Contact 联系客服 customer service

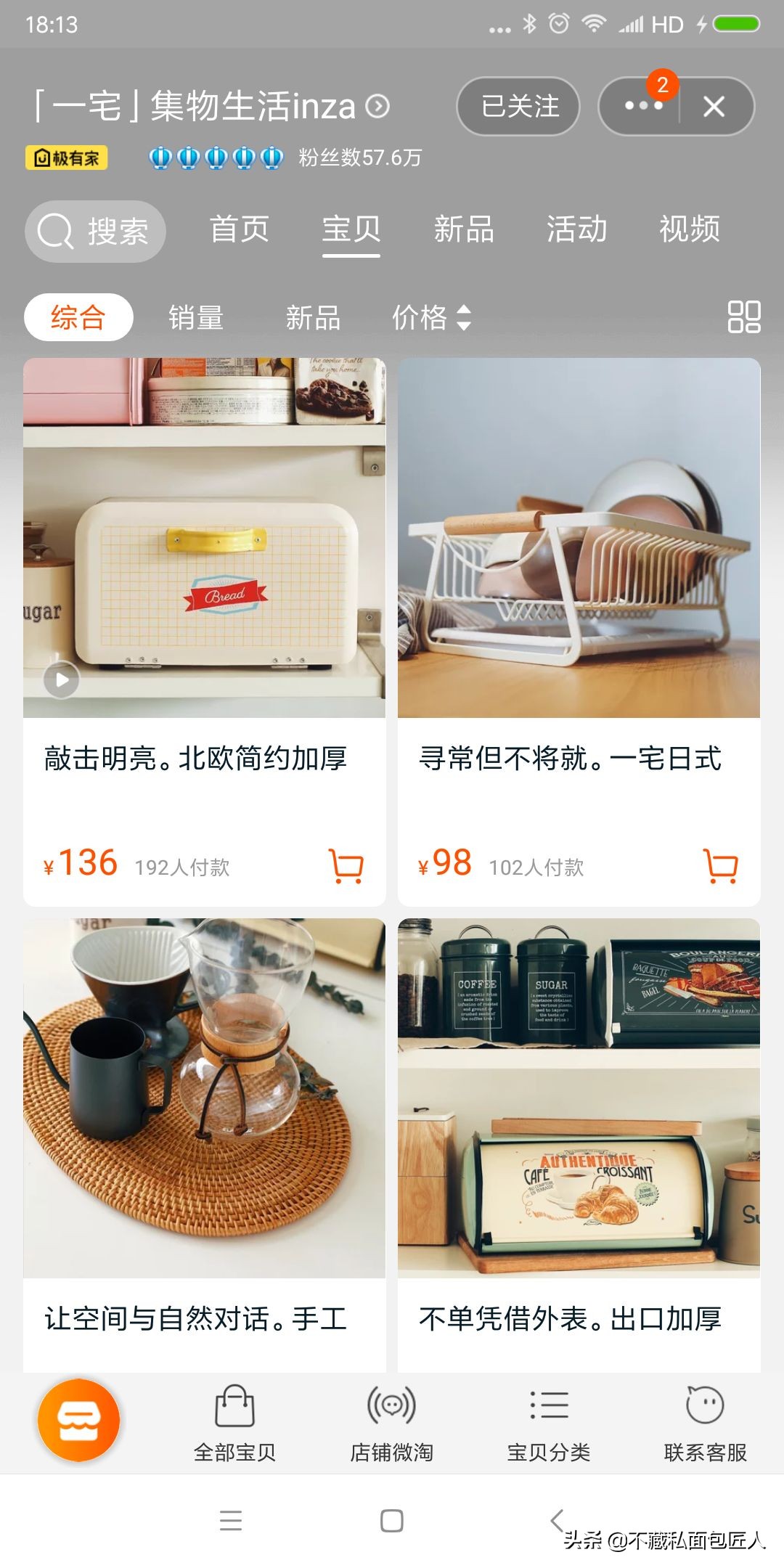pos(705,1423)
